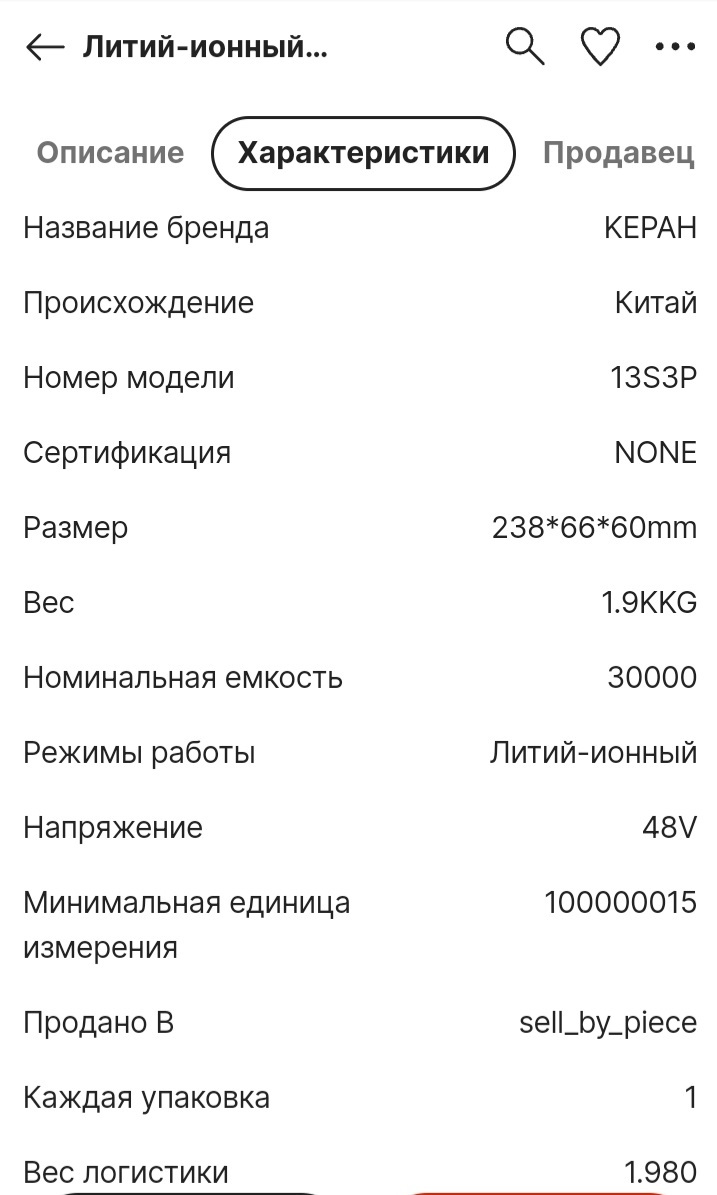Open search with the magnifier icon
The image size is (717, 1195).
tap(524, 46)
